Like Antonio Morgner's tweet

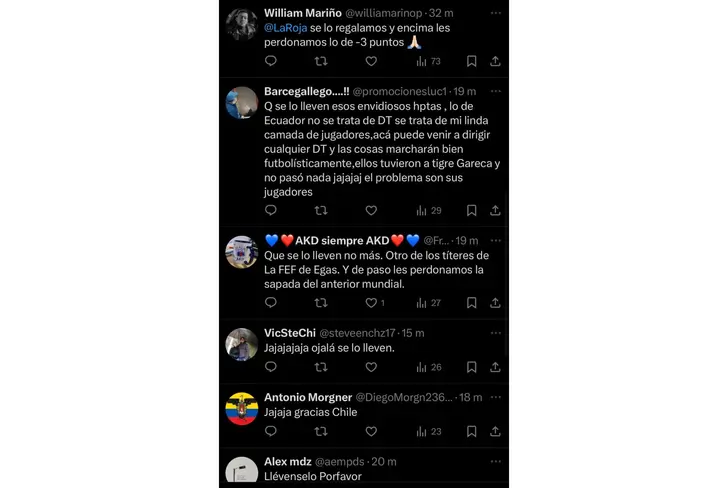(371, 431)
